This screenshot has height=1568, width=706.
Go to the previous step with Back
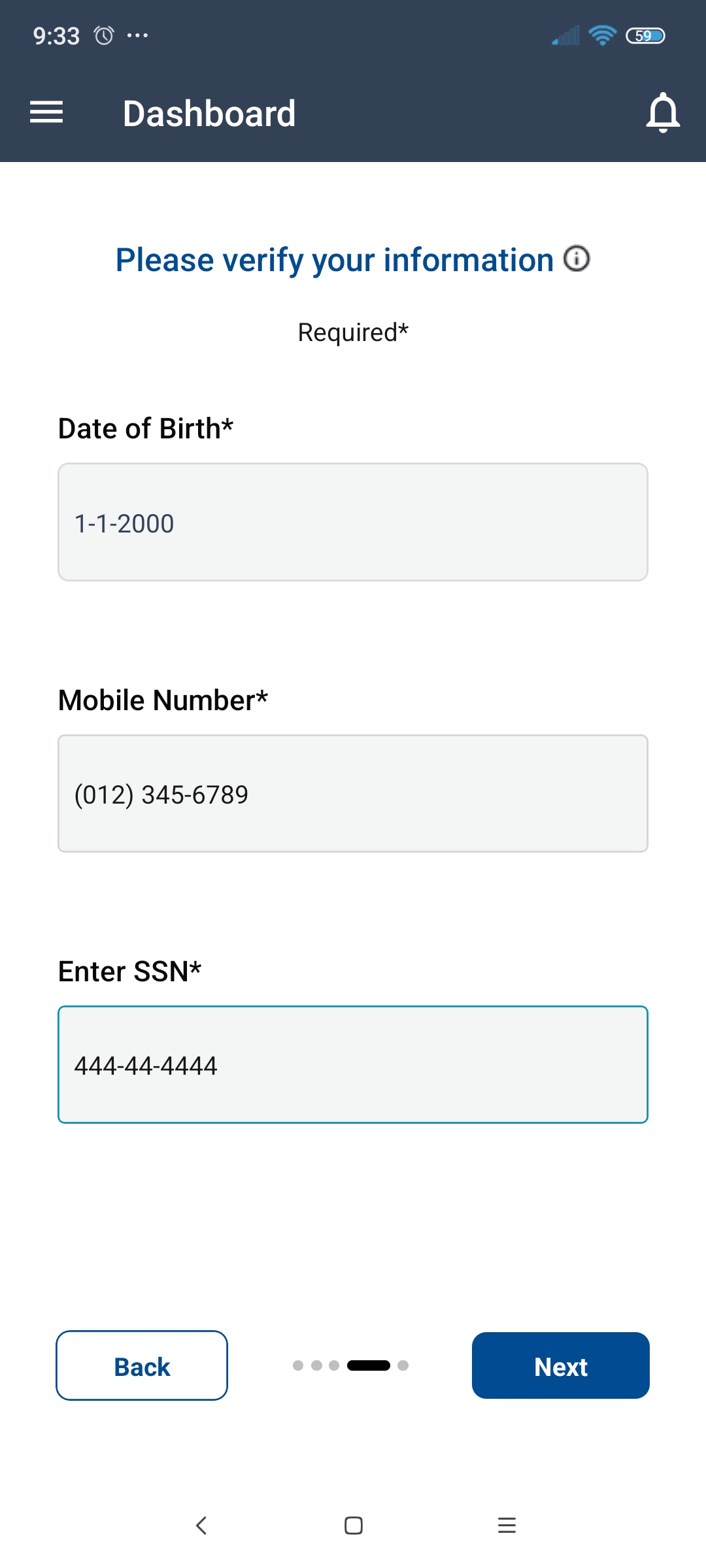[x=142, y=1365]
